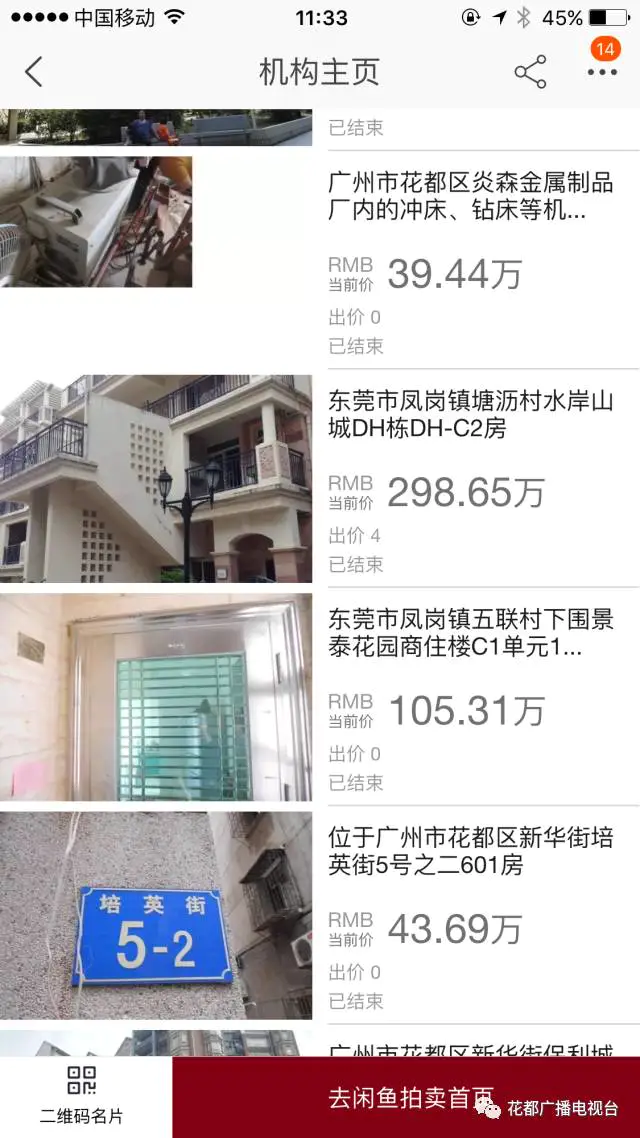Open listing 东莞市凤岗镇塘沥村水岸山城DH栋
This screenshot has height=1138, width=640.
pos(470,415)
